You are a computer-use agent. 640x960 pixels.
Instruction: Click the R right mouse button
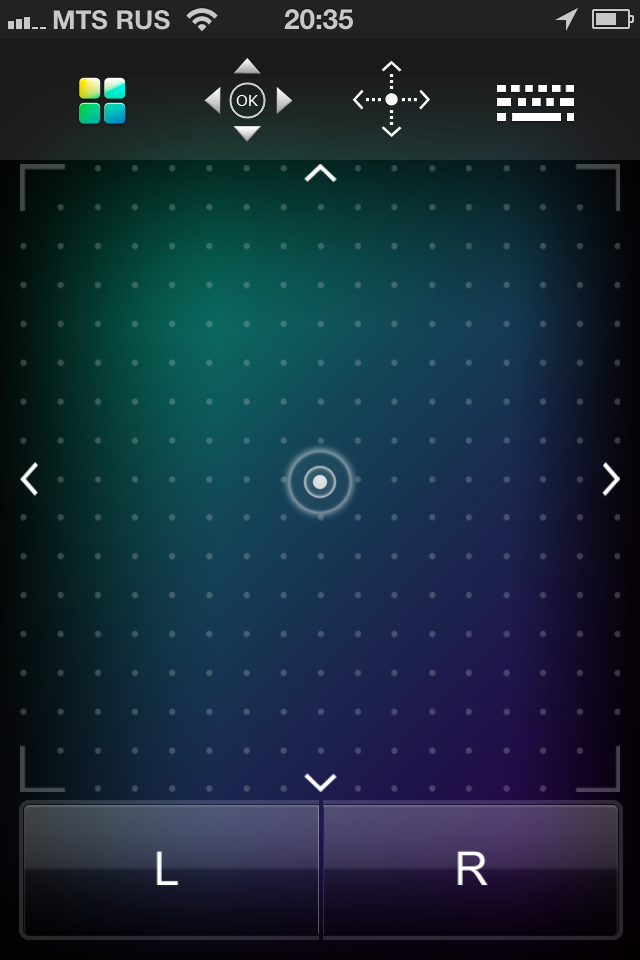[472, 870]
